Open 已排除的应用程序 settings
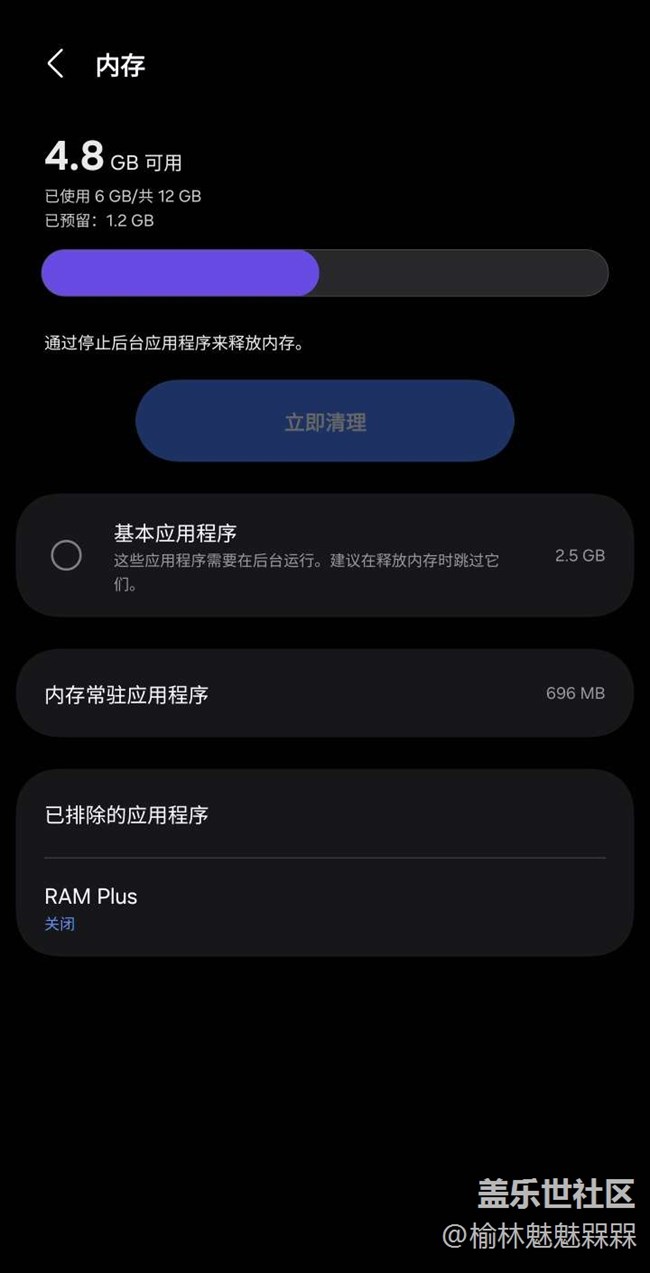This screenshot has height=1273, width=650. pyautogui.click(x=324, y=814)
